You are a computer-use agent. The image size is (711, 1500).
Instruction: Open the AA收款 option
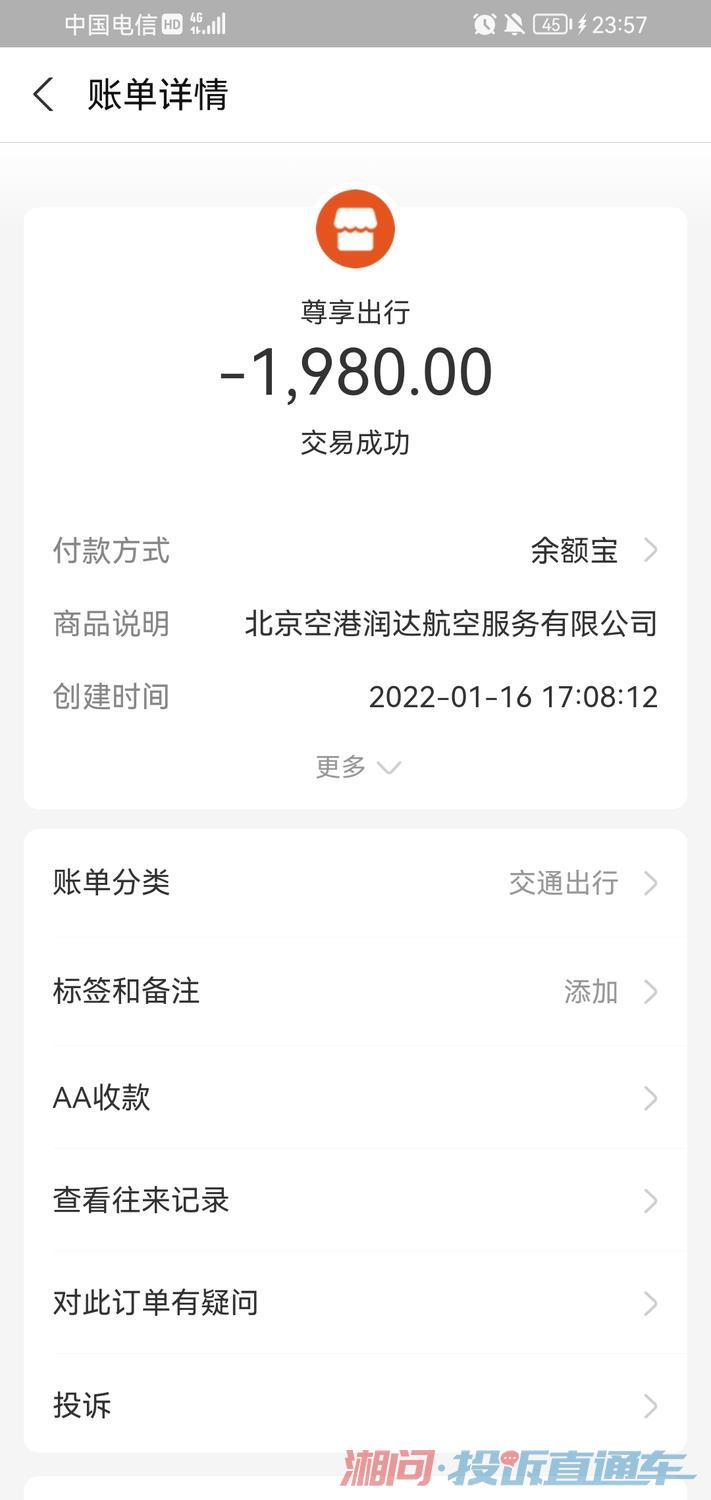point(355,1098)
